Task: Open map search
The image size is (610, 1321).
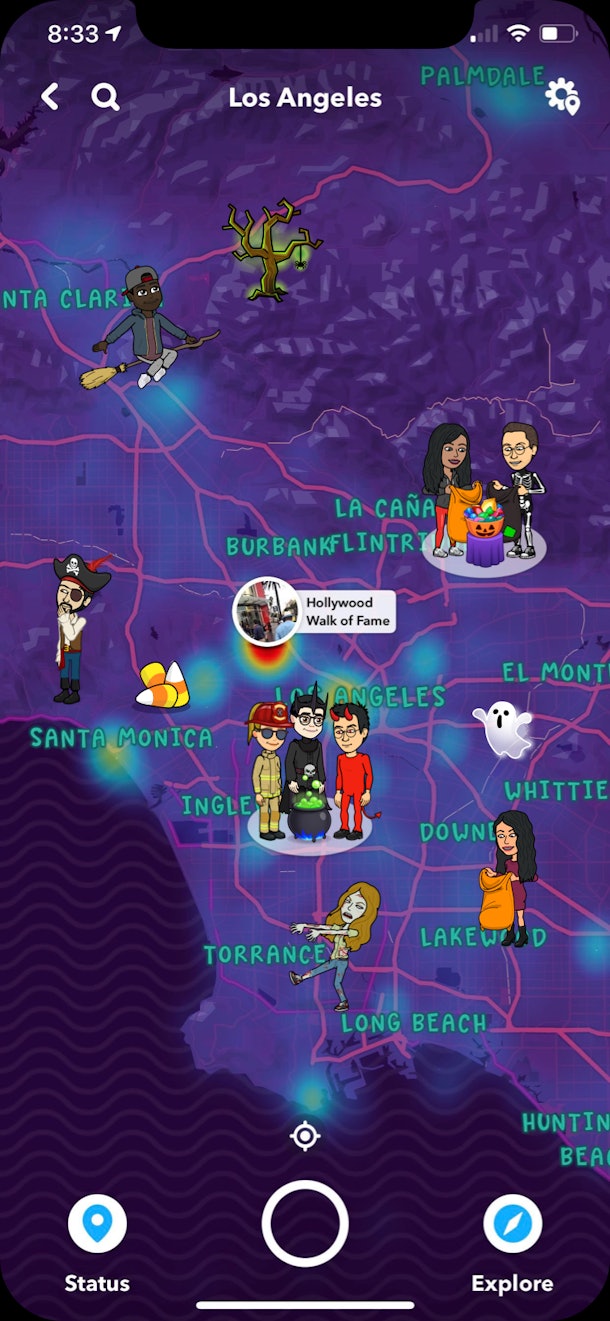Action: [x=105, y=97]
